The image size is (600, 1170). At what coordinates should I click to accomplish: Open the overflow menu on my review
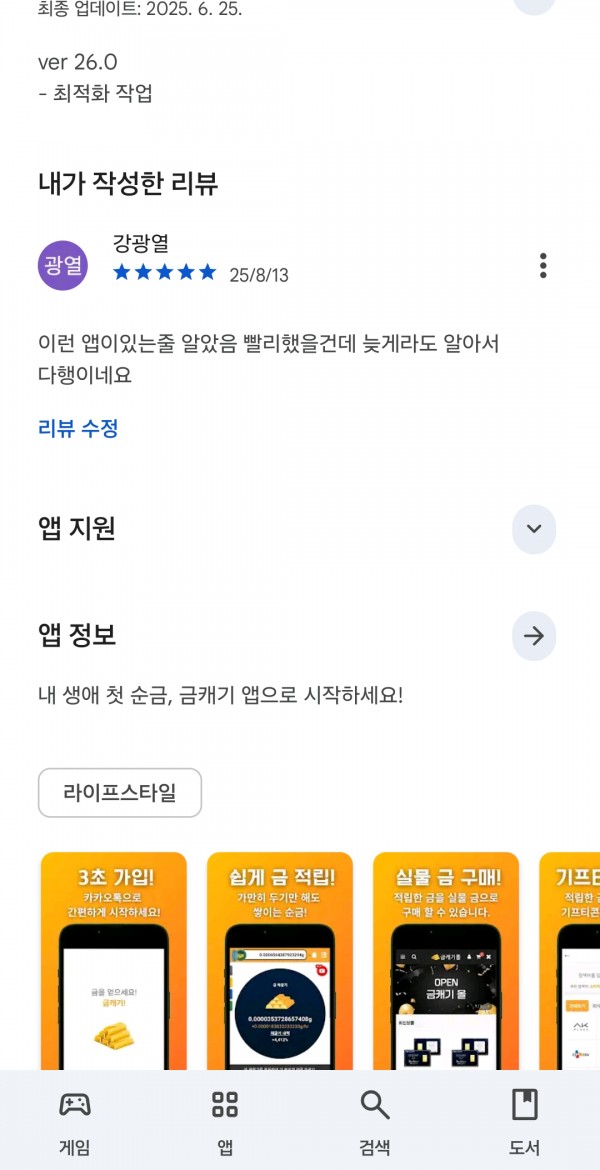click(543, 266)
